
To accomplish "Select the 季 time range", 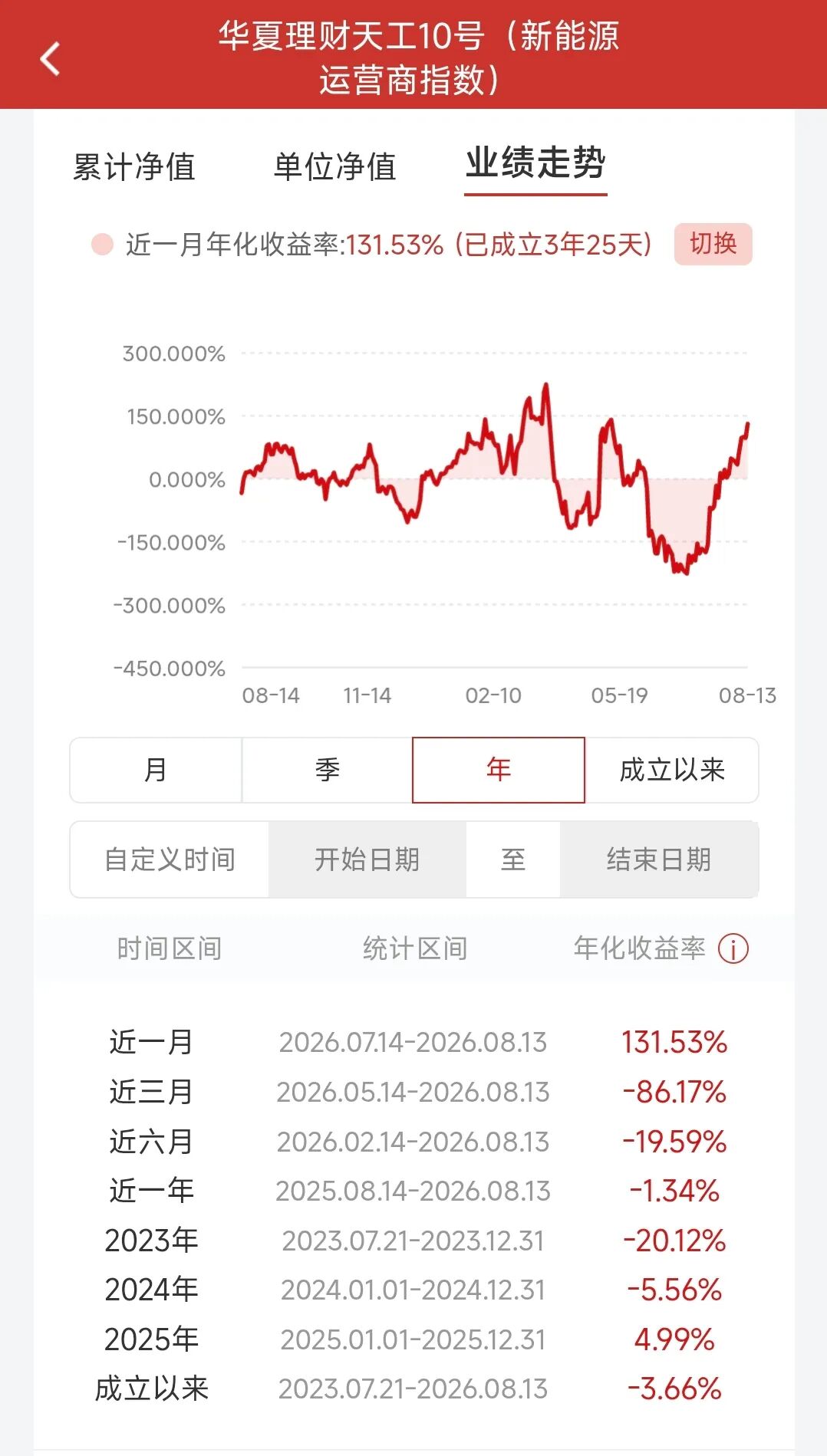I will [328, 770].
